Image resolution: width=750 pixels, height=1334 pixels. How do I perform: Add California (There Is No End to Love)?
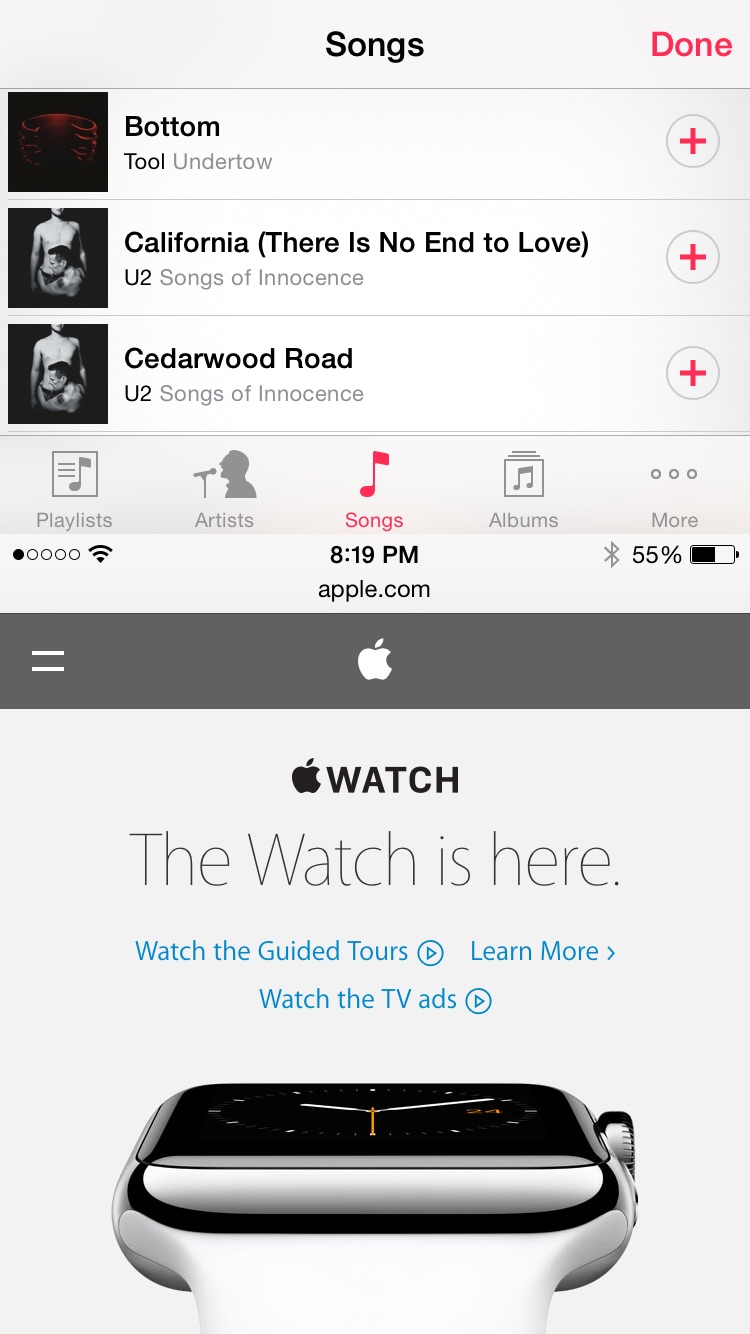click(693, 258)
